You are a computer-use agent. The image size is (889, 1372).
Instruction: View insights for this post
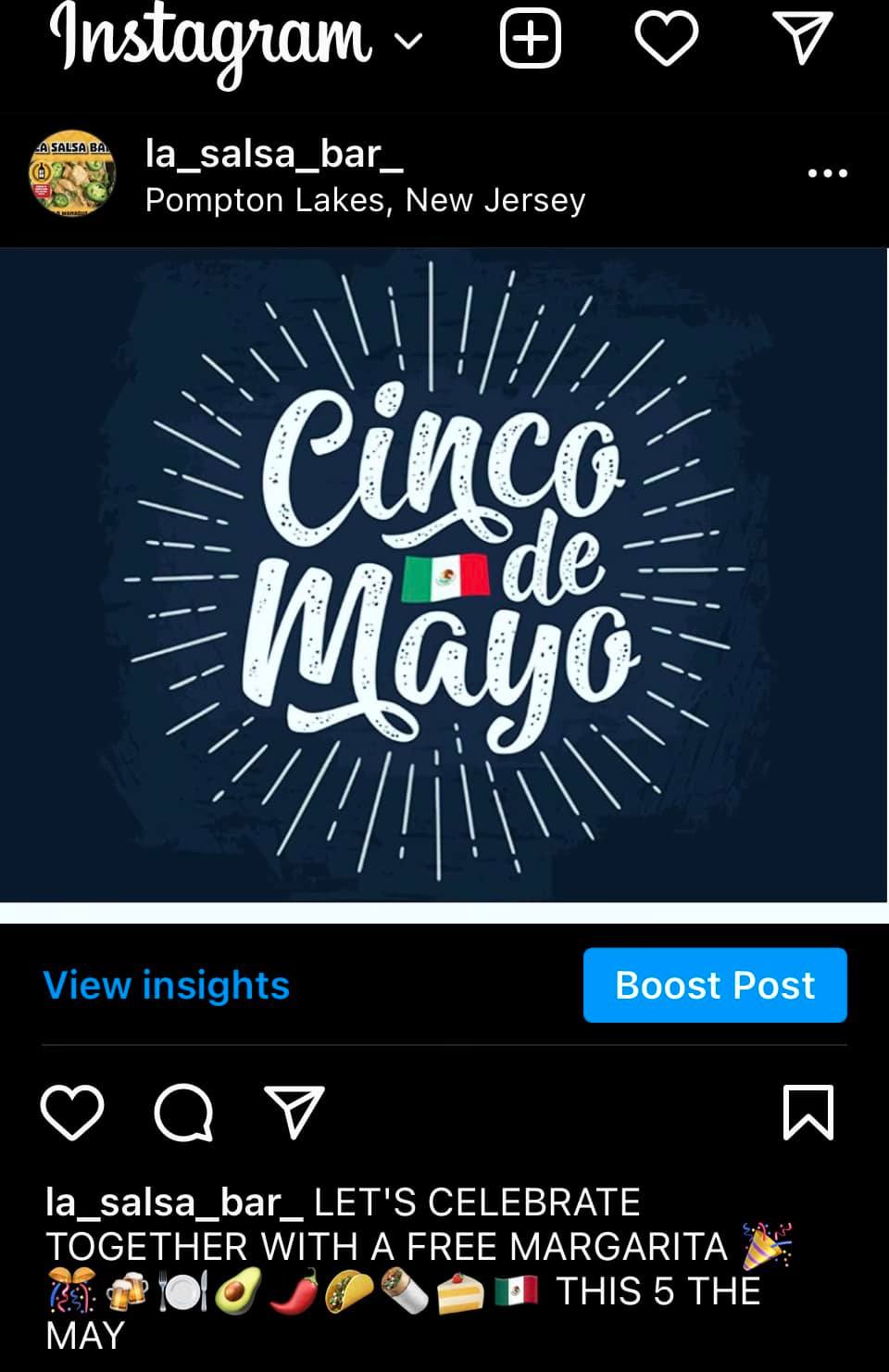tap(167, 985)
